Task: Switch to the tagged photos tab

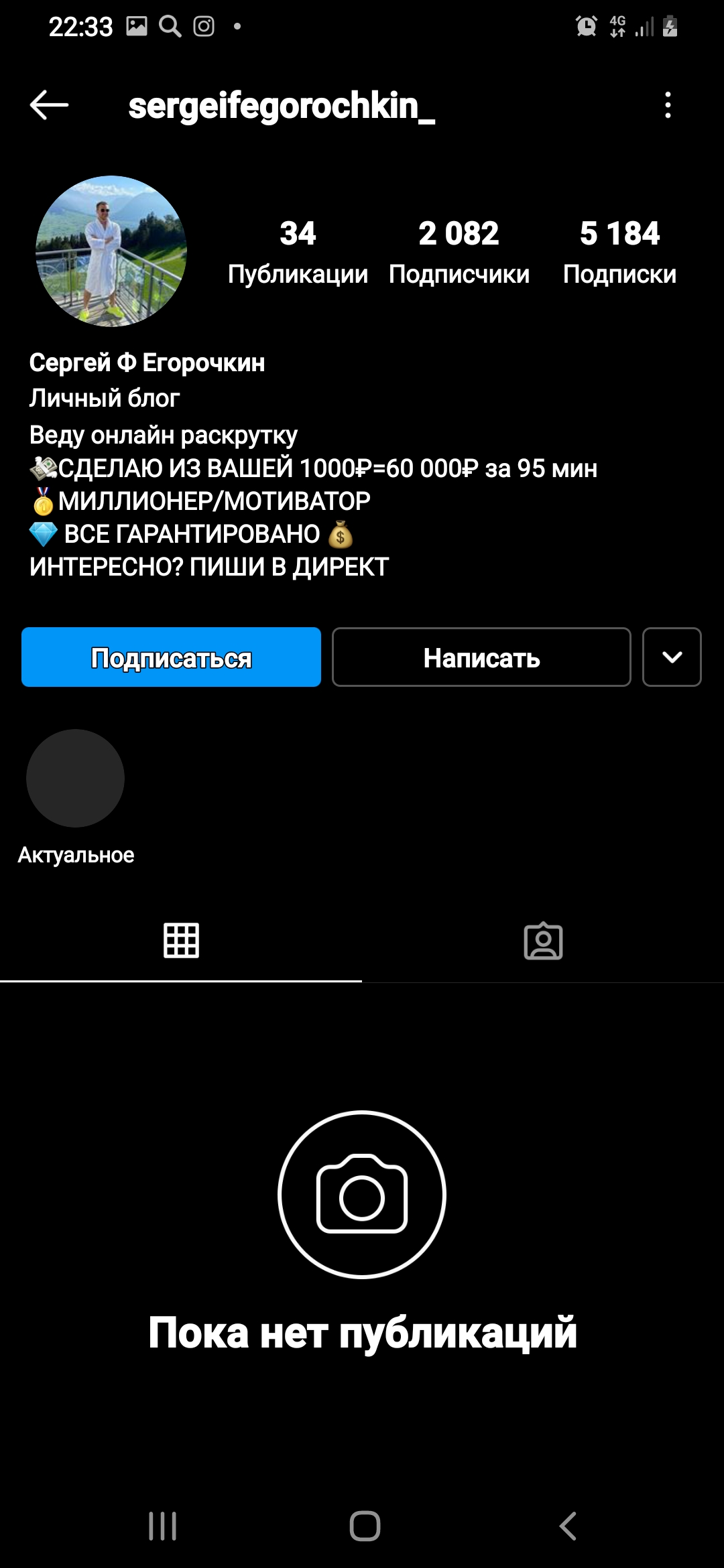Action: tap(543, 940)
